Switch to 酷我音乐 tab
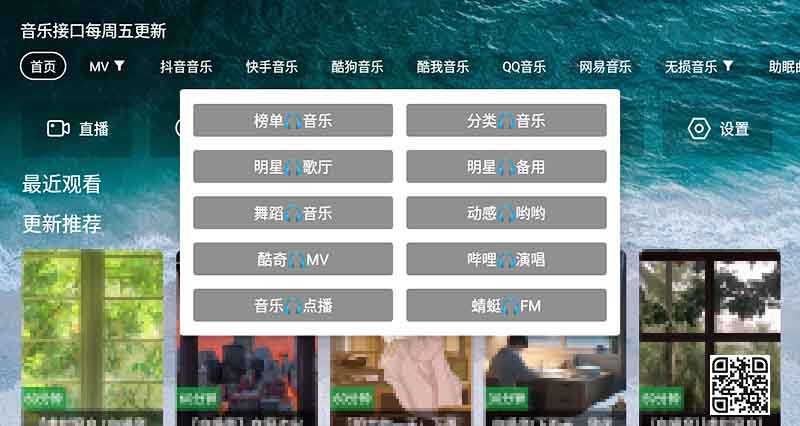 tap(443, 67)
